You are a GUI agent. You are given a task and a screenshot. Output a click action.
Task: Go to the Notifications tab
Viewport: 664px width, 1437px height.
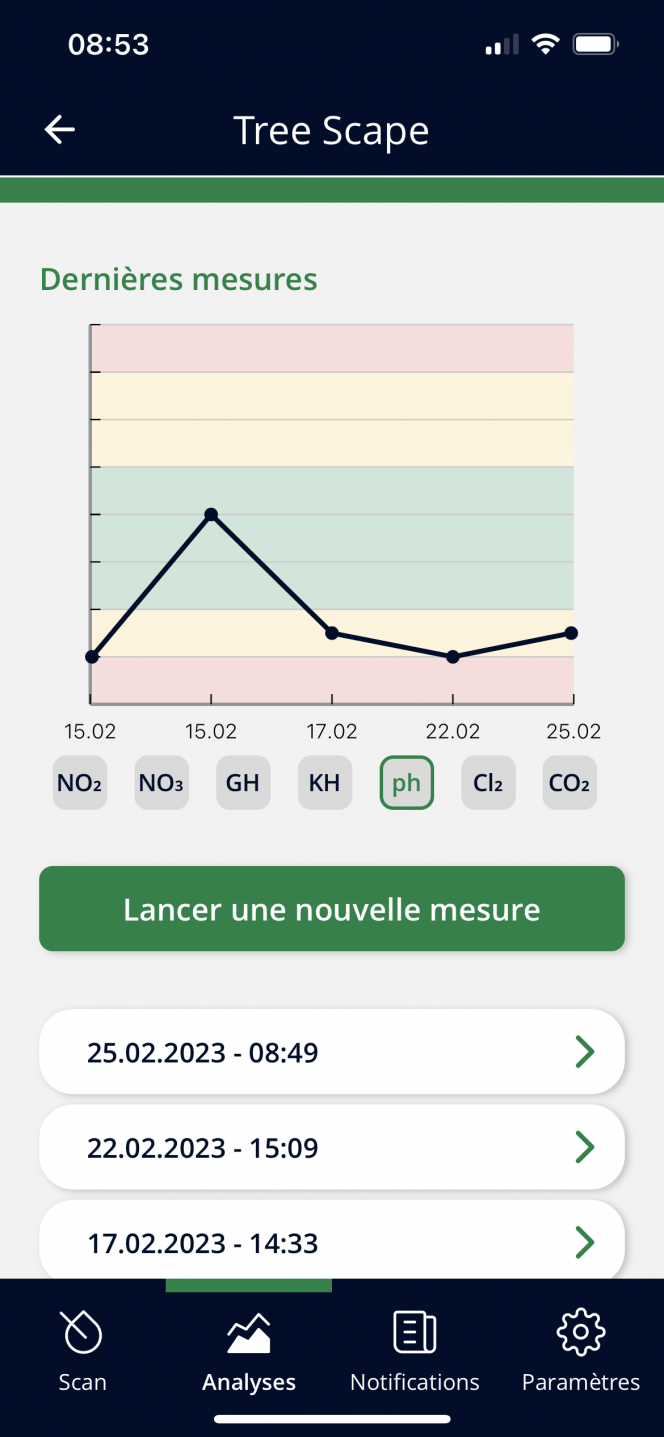click(415, 1352)
